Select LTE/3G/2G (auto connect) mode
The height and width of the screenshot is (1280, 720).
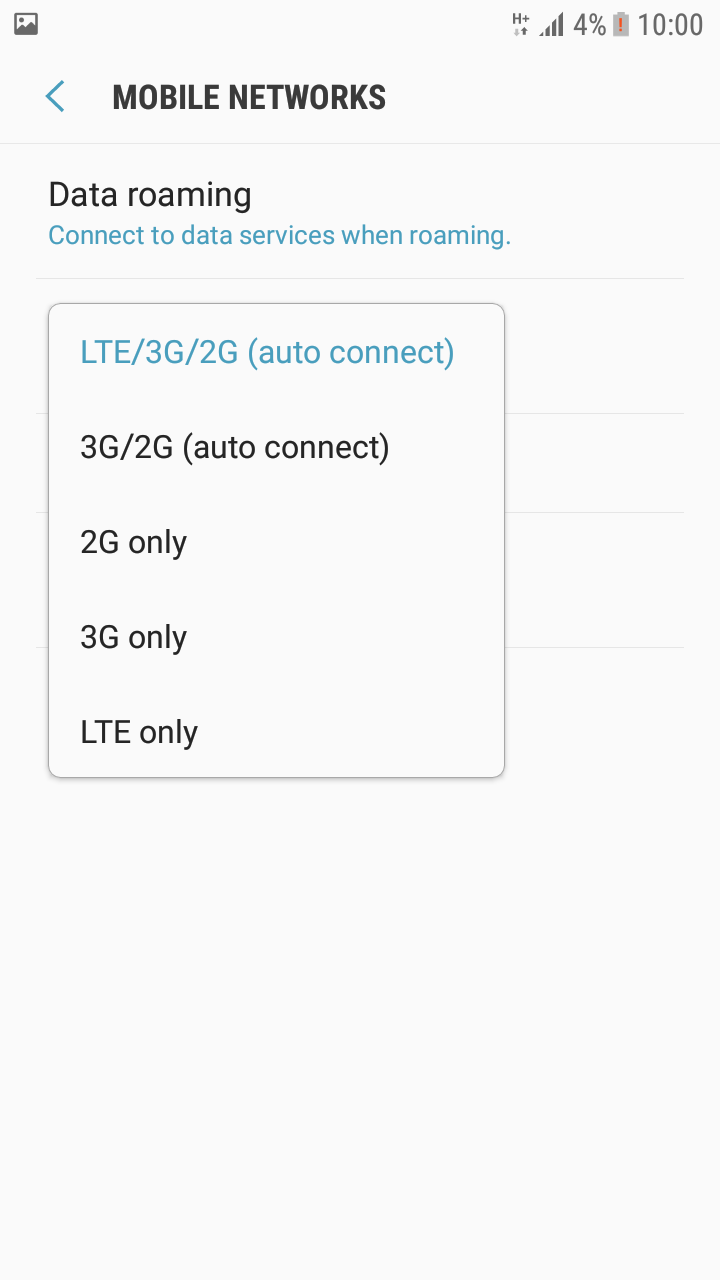267,352
